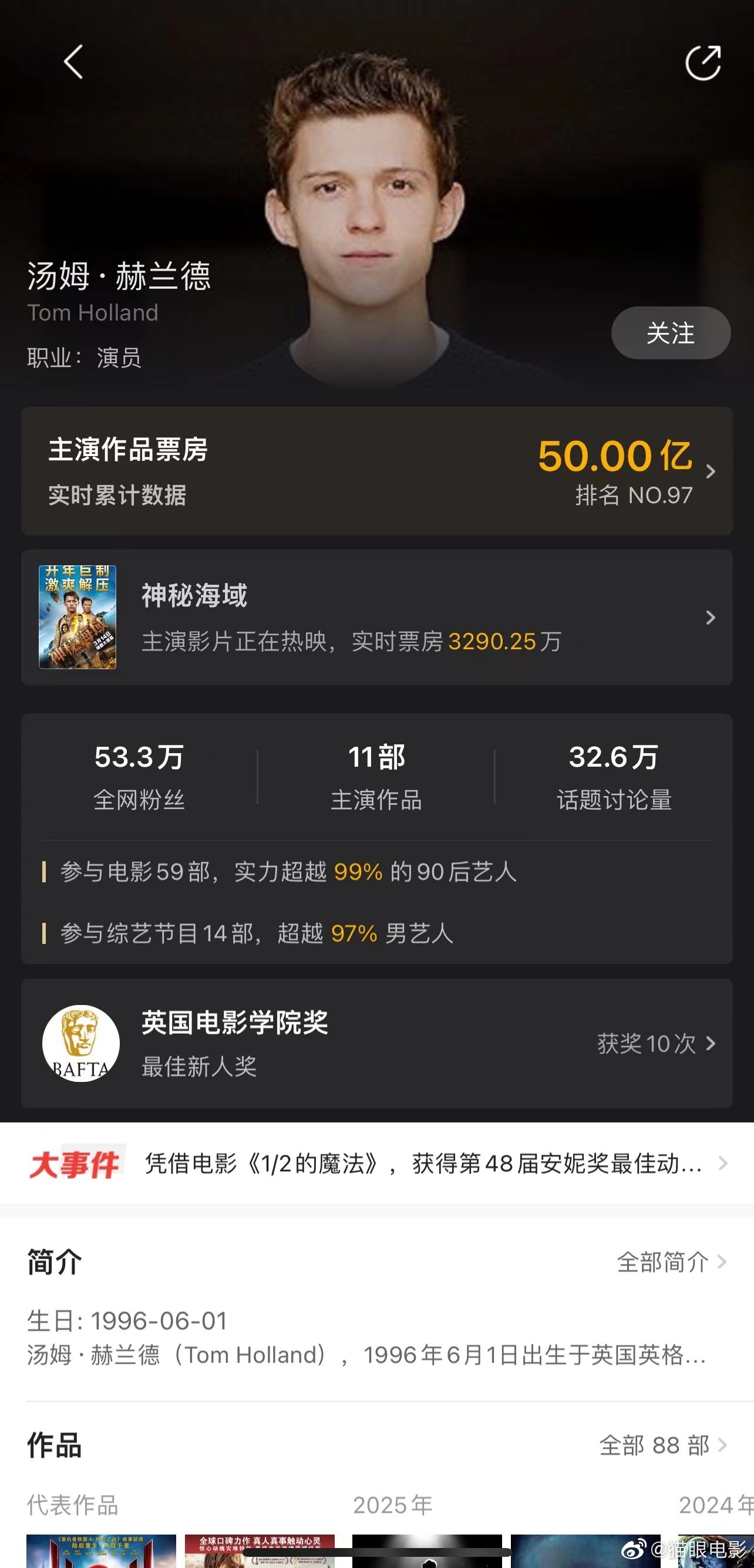The image size is (754, 1568).
Task: Toggle the 关注 follow button
Action: coord(670,332)
